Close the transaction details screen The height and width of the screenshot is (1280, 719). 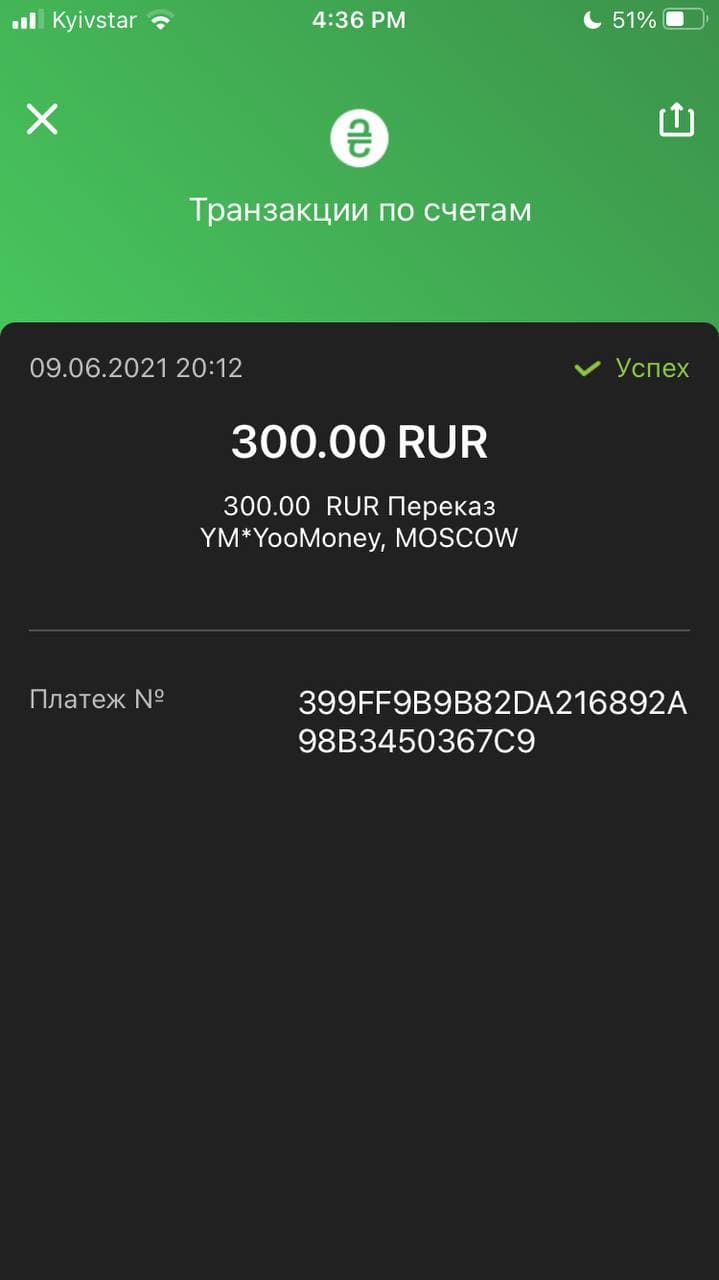[42, 120]
